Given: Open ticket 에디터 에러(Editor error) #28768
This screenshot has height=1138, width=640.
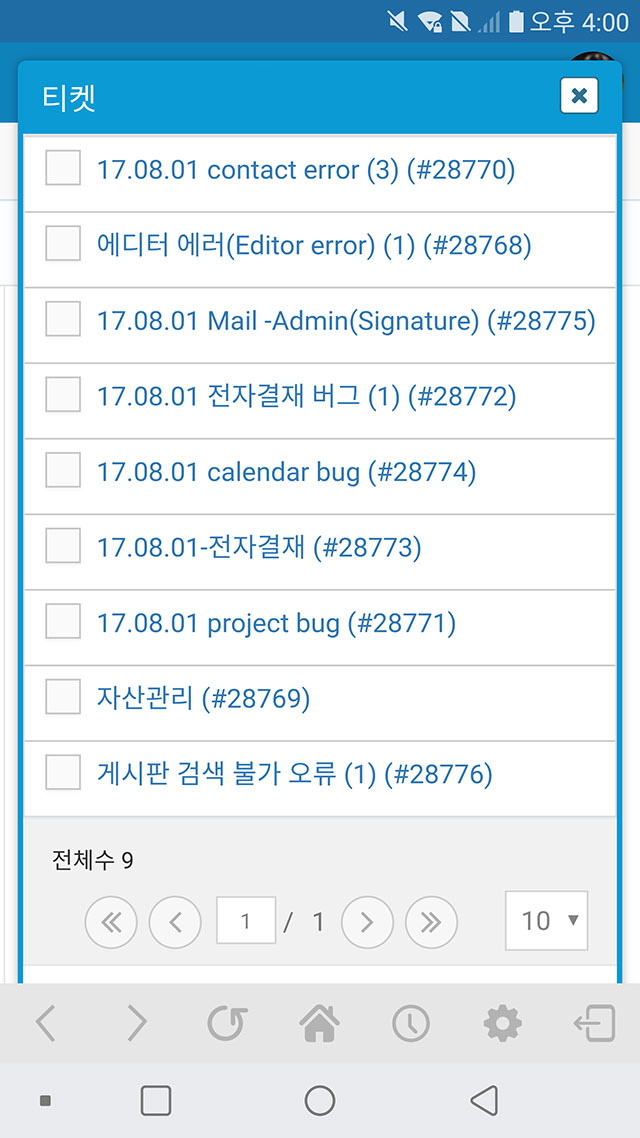Looking at the screenshot, I should click(x=314, y=245).
